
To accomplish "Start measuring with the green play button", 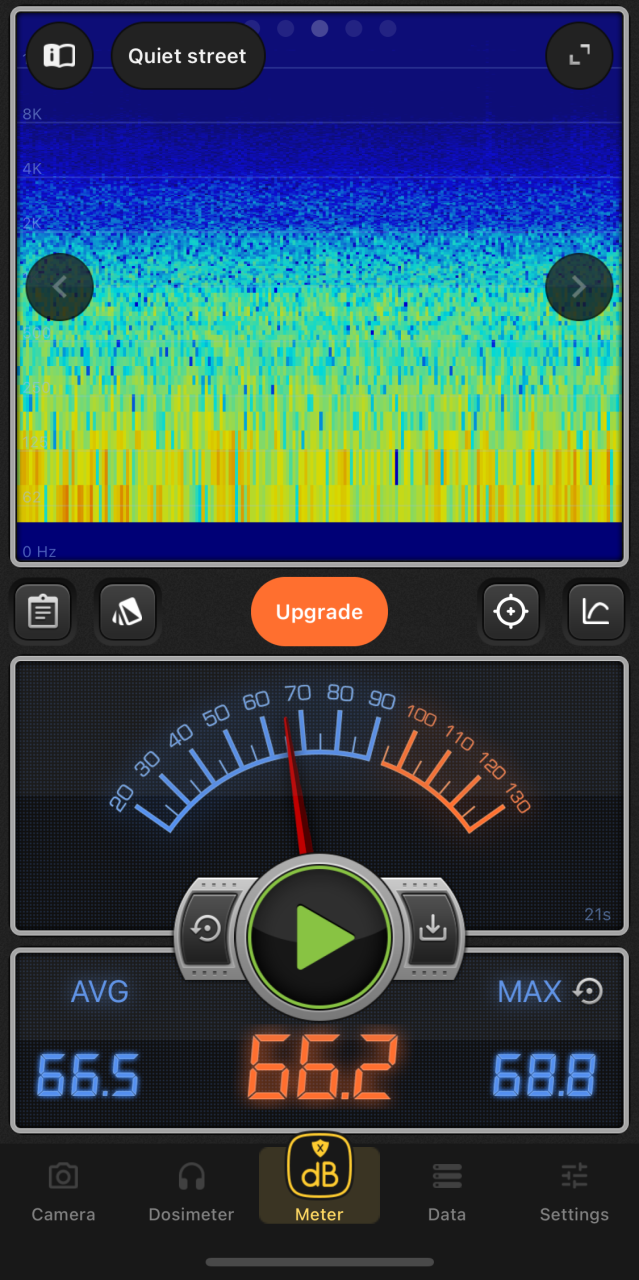I will (x=319, y=937).
